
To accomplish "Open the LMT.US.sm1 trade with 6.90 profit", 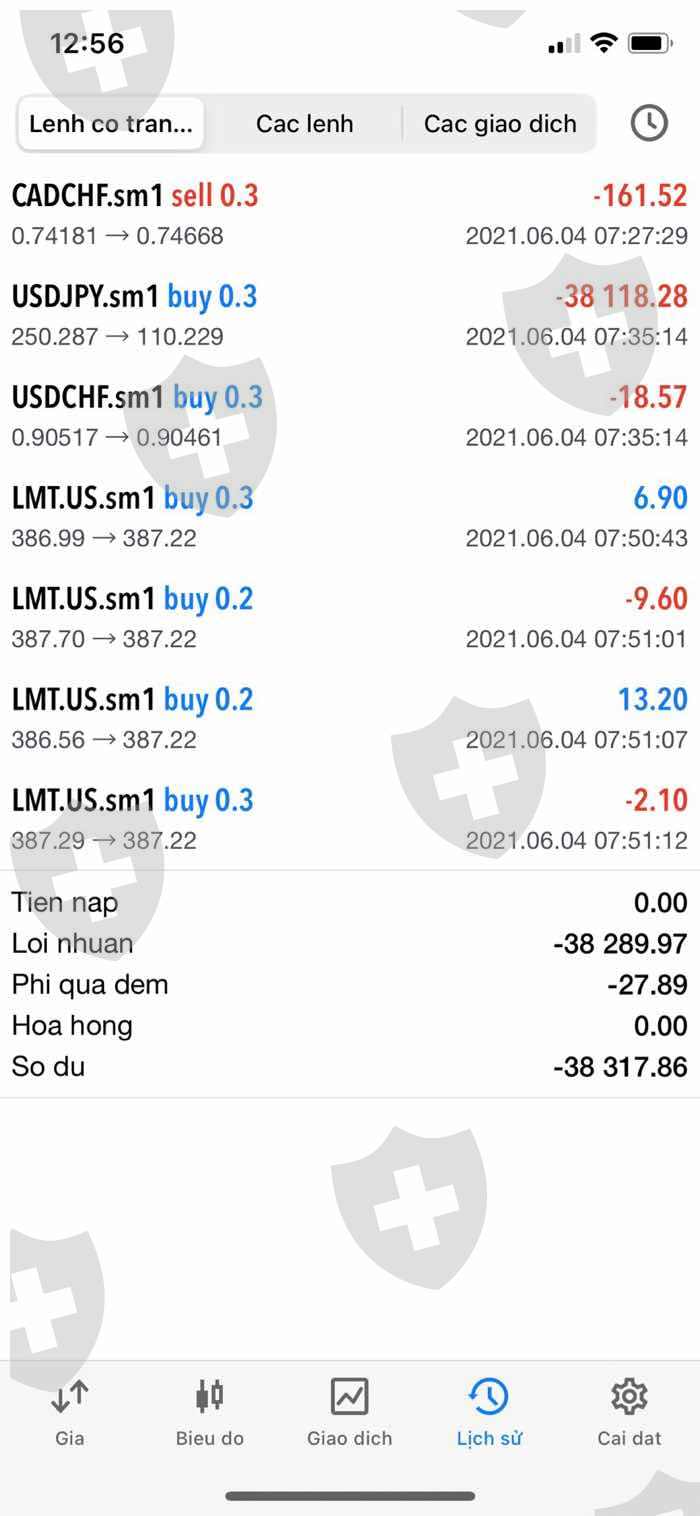I will 350,518.
